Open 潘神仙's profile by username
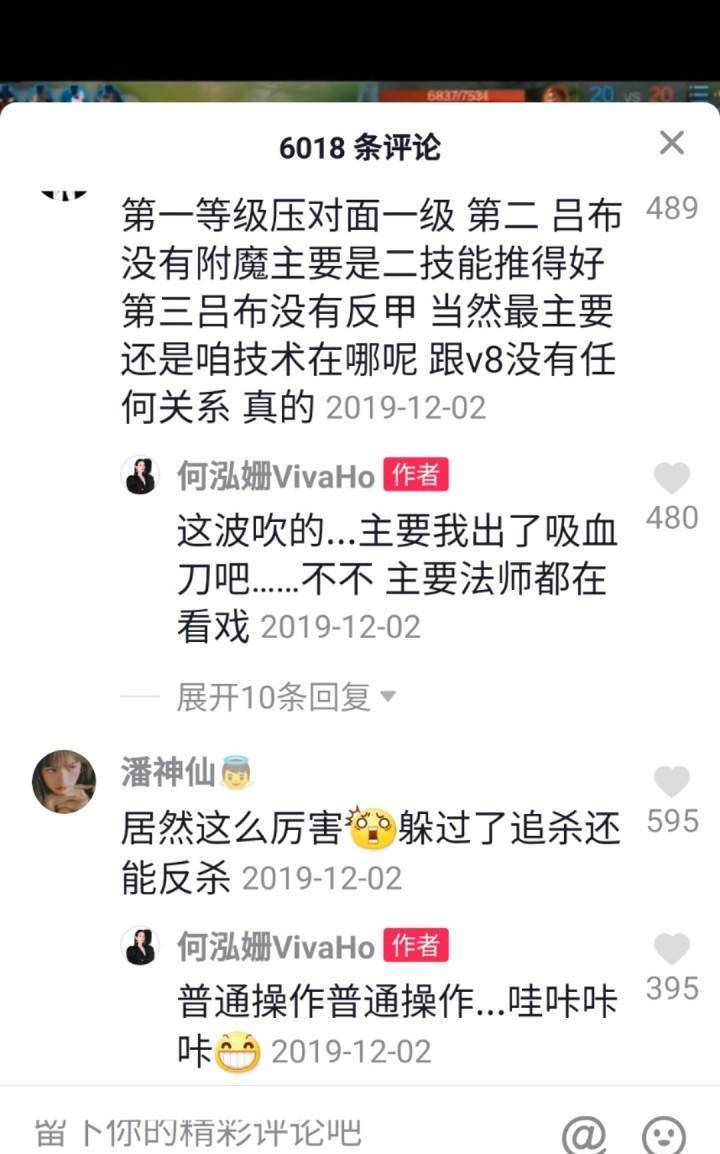720x1154 pixels. [x=168, y=772]
